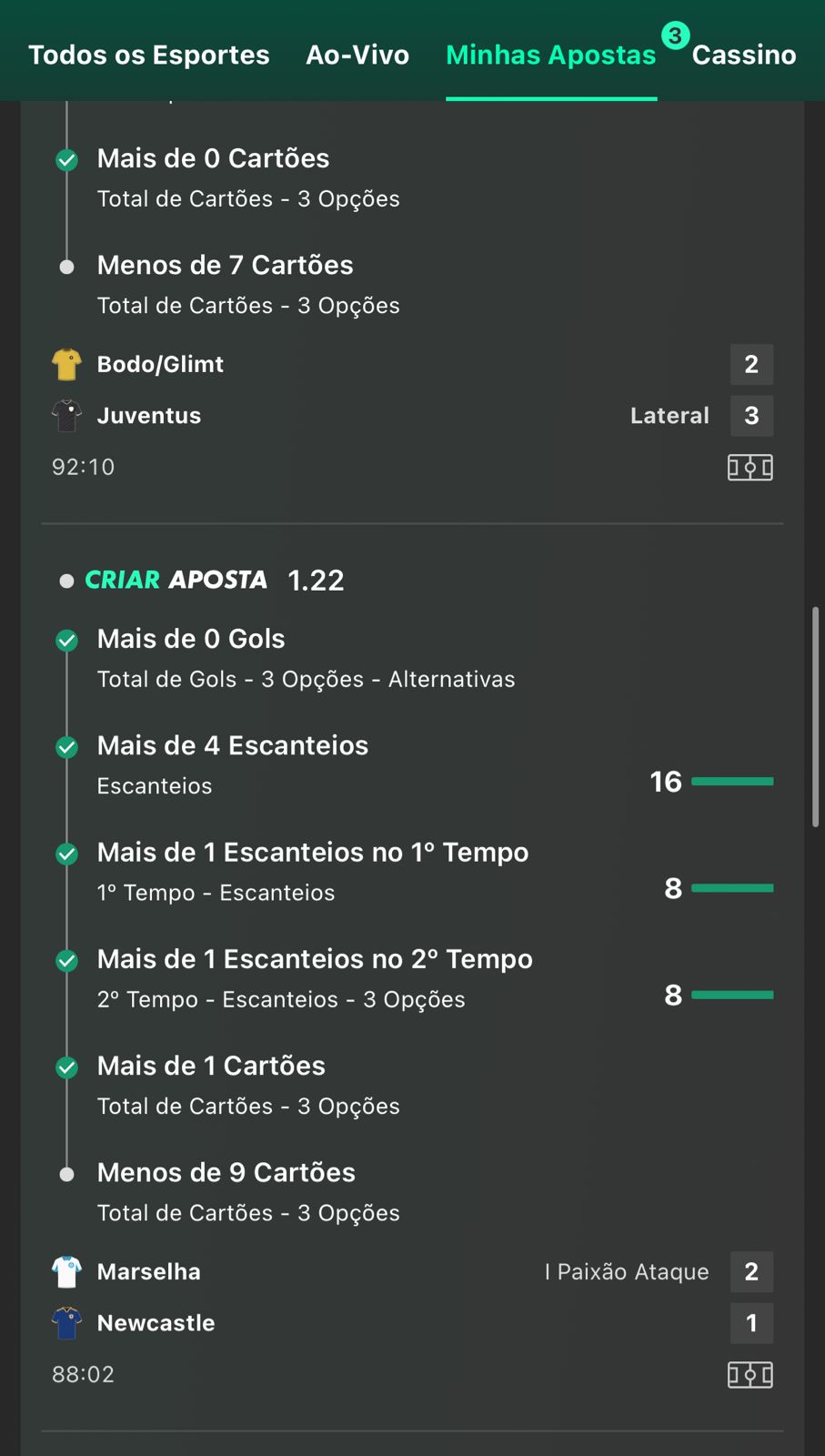Click the notification badge showing 3 bets
Screen dimensions: 825x1456
pyautogui.click(x=675, y=35)
